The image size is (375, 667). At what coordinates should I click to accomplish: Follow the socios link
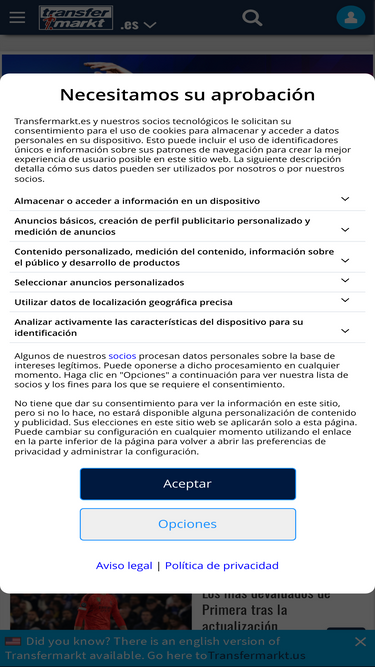122,356
